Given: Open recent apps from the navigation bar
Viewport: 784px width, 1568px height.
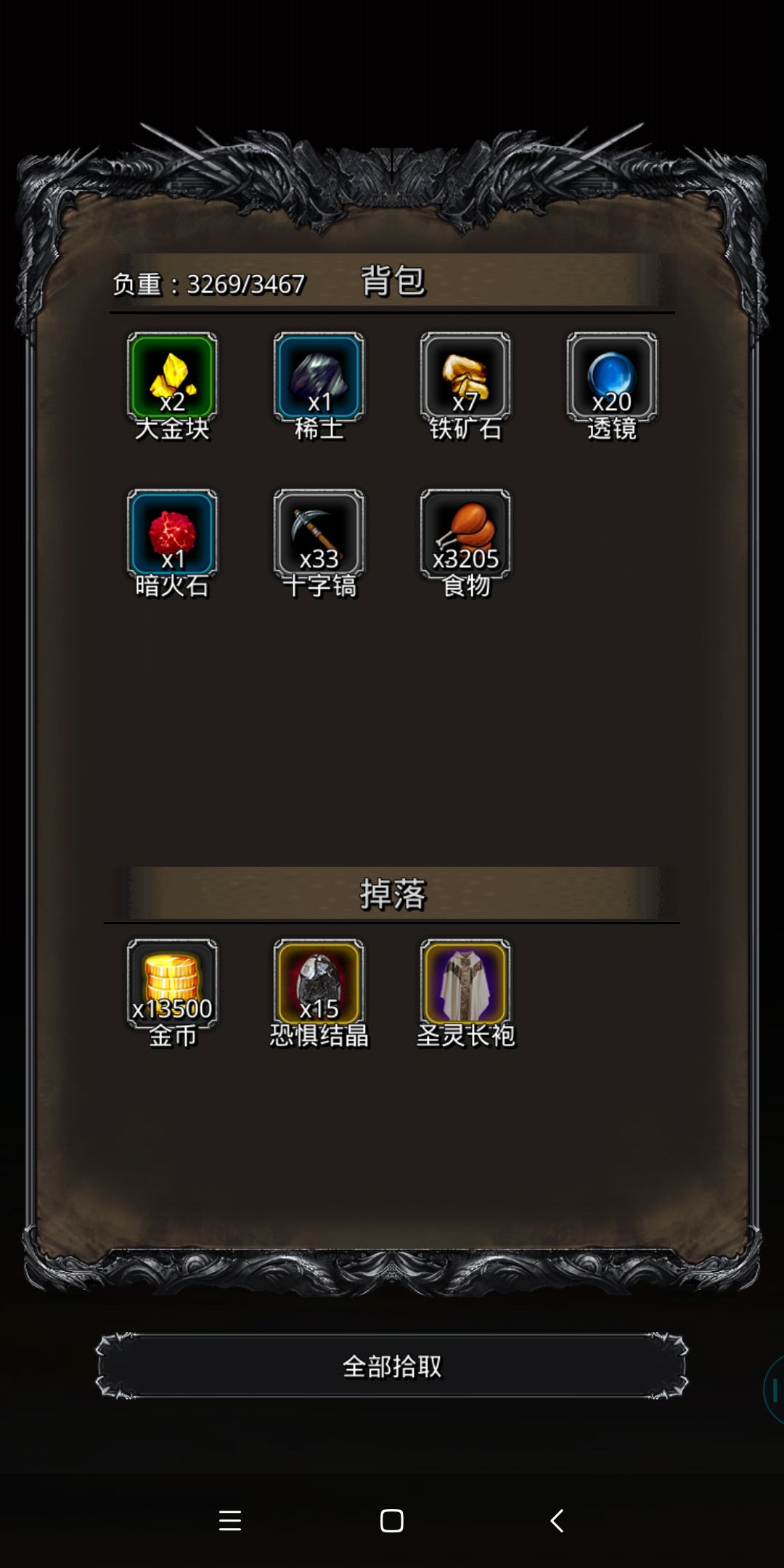Looking at the screenshot, I should [x=230, y=1520].
